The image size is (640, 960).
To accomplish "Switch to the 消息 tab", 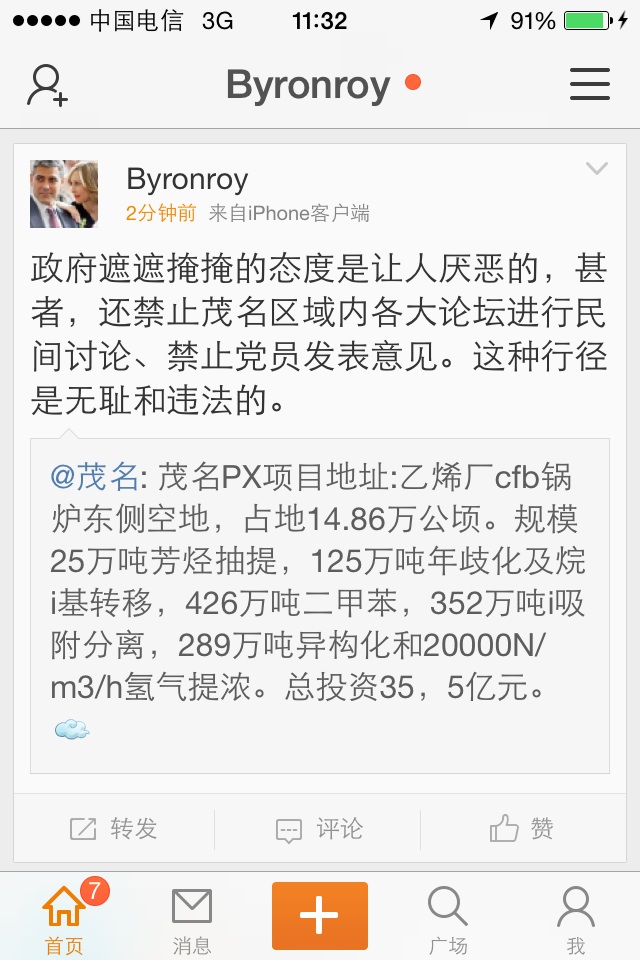I will (192, 918).
